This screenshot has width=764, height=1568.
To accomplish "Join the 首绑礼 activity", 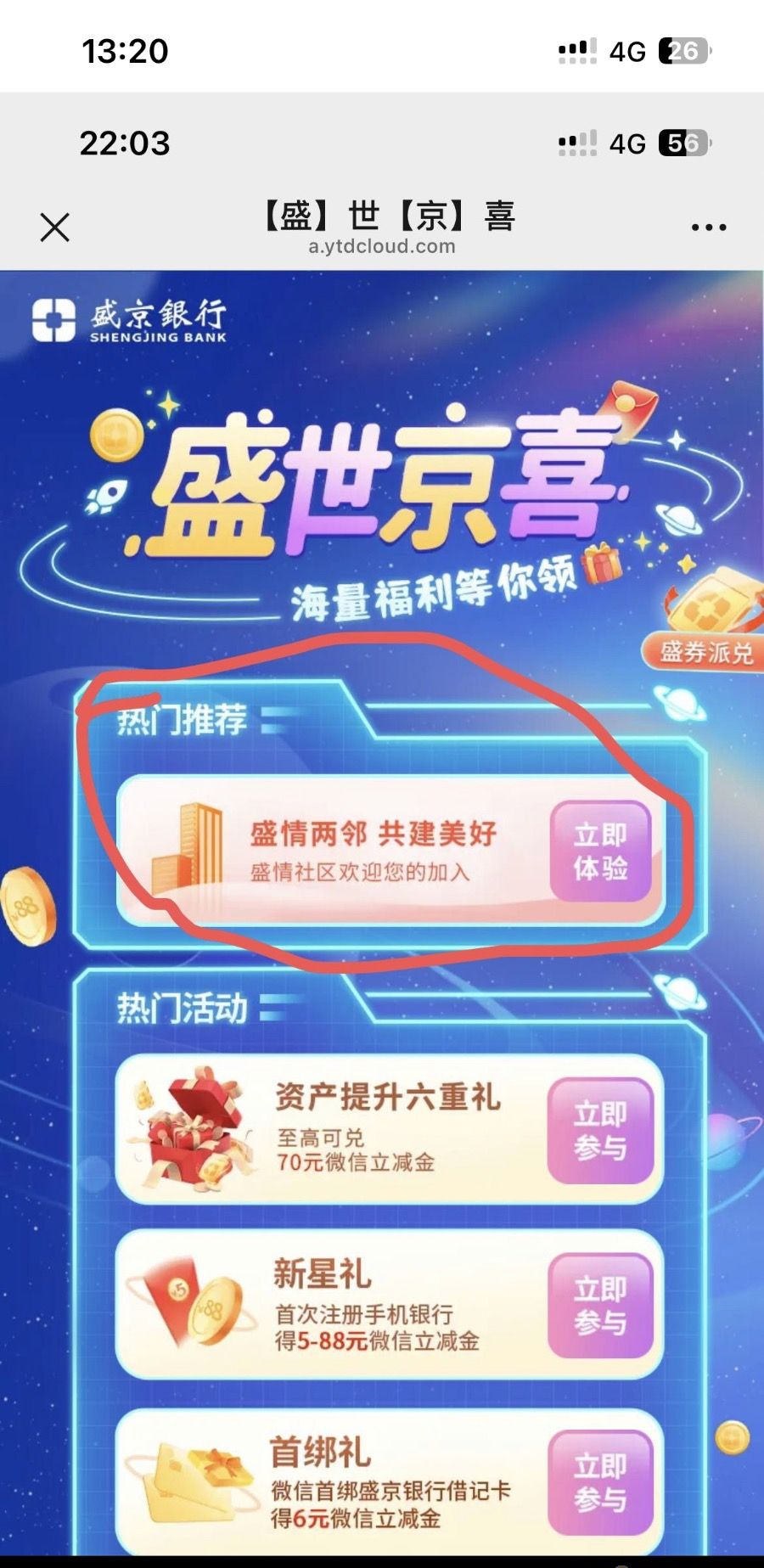I will [x=600, y=1482].
